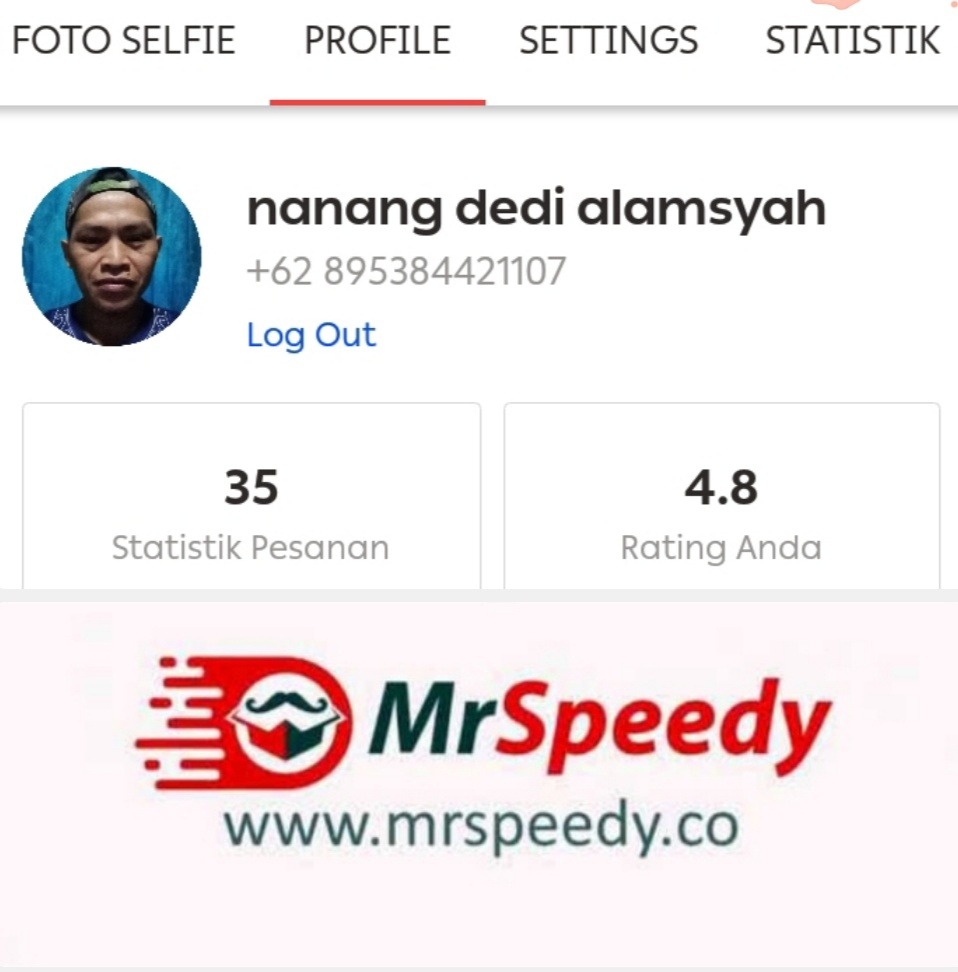Open the Settings tab

pos(608,41)
